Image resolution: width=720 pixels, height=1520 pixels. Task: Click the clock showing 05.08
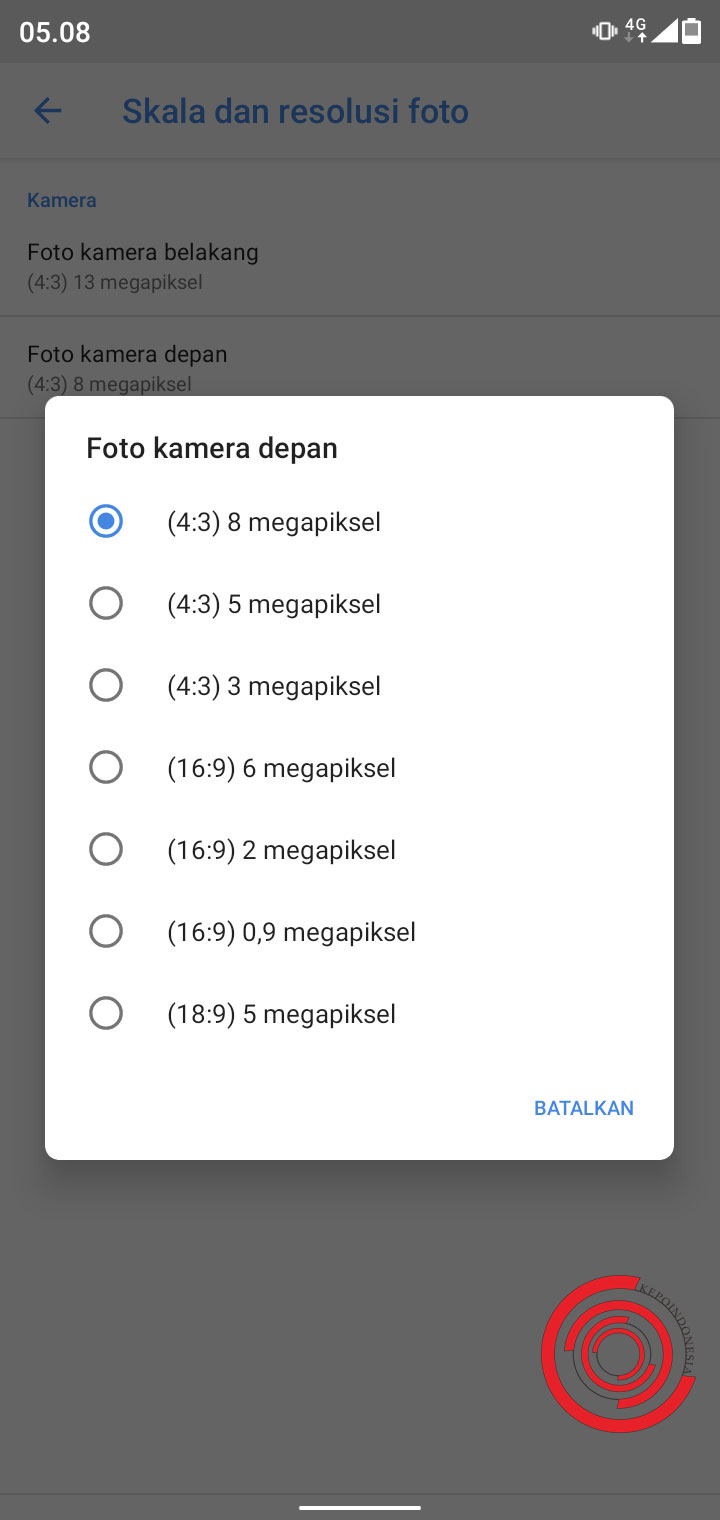point(55,32)
